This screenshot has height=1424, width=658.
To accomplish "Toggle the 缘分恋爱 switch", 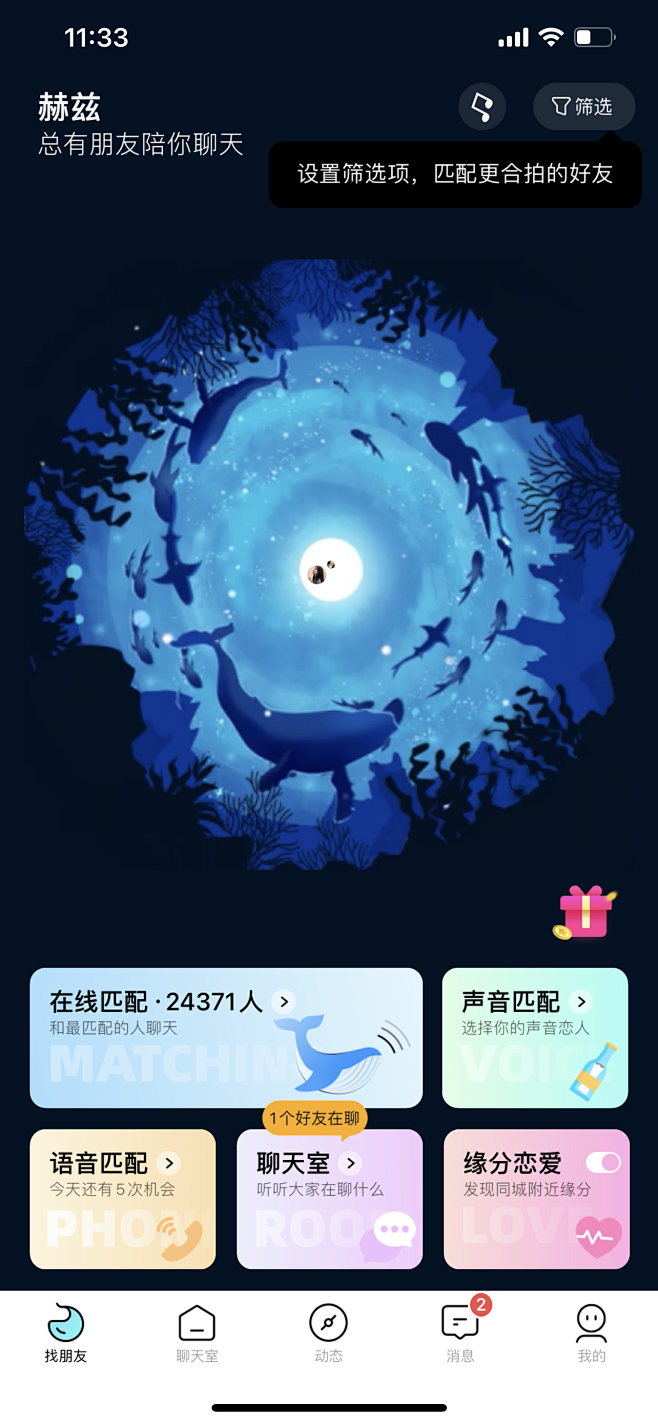I will pos(603,1162).
